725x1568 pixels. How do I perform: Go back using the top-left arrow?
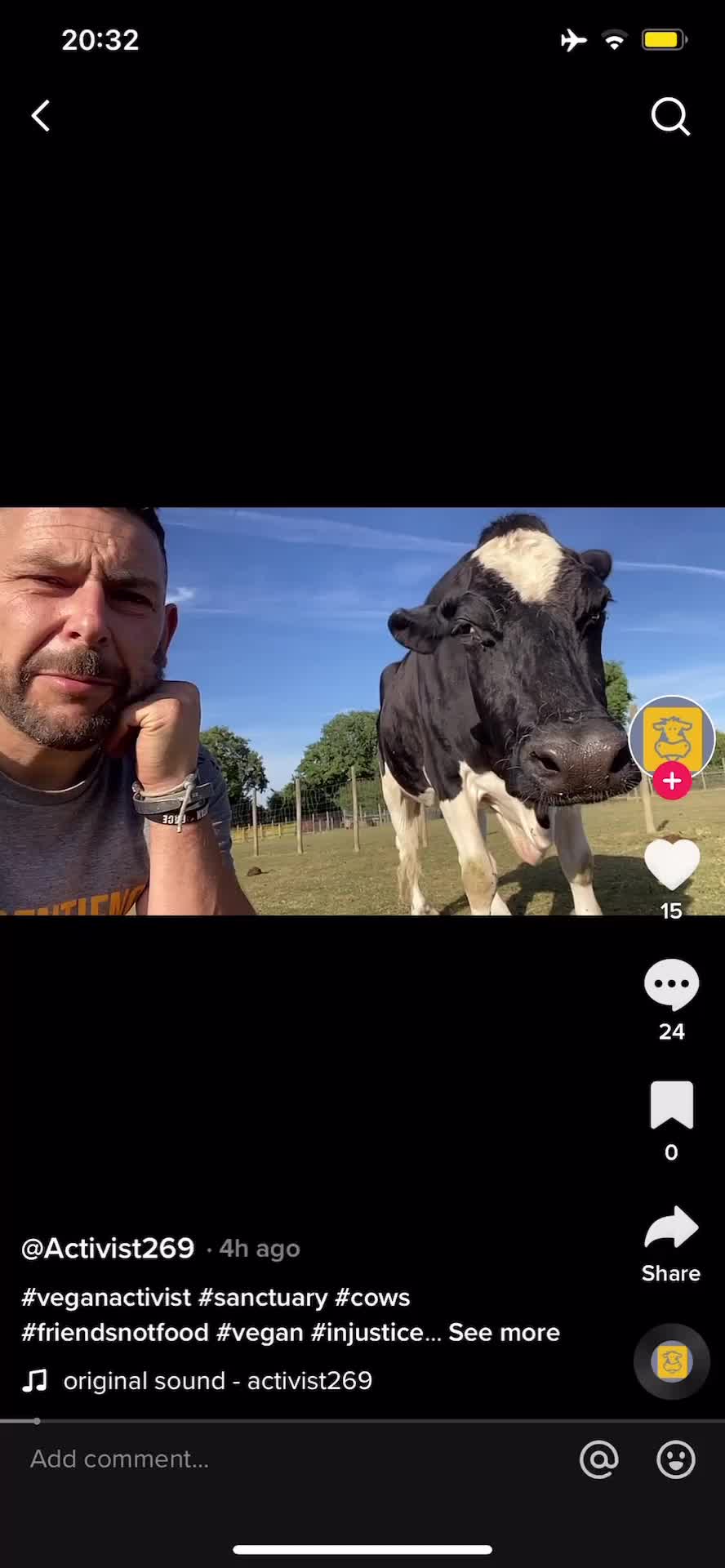click(x=41, y=116)
